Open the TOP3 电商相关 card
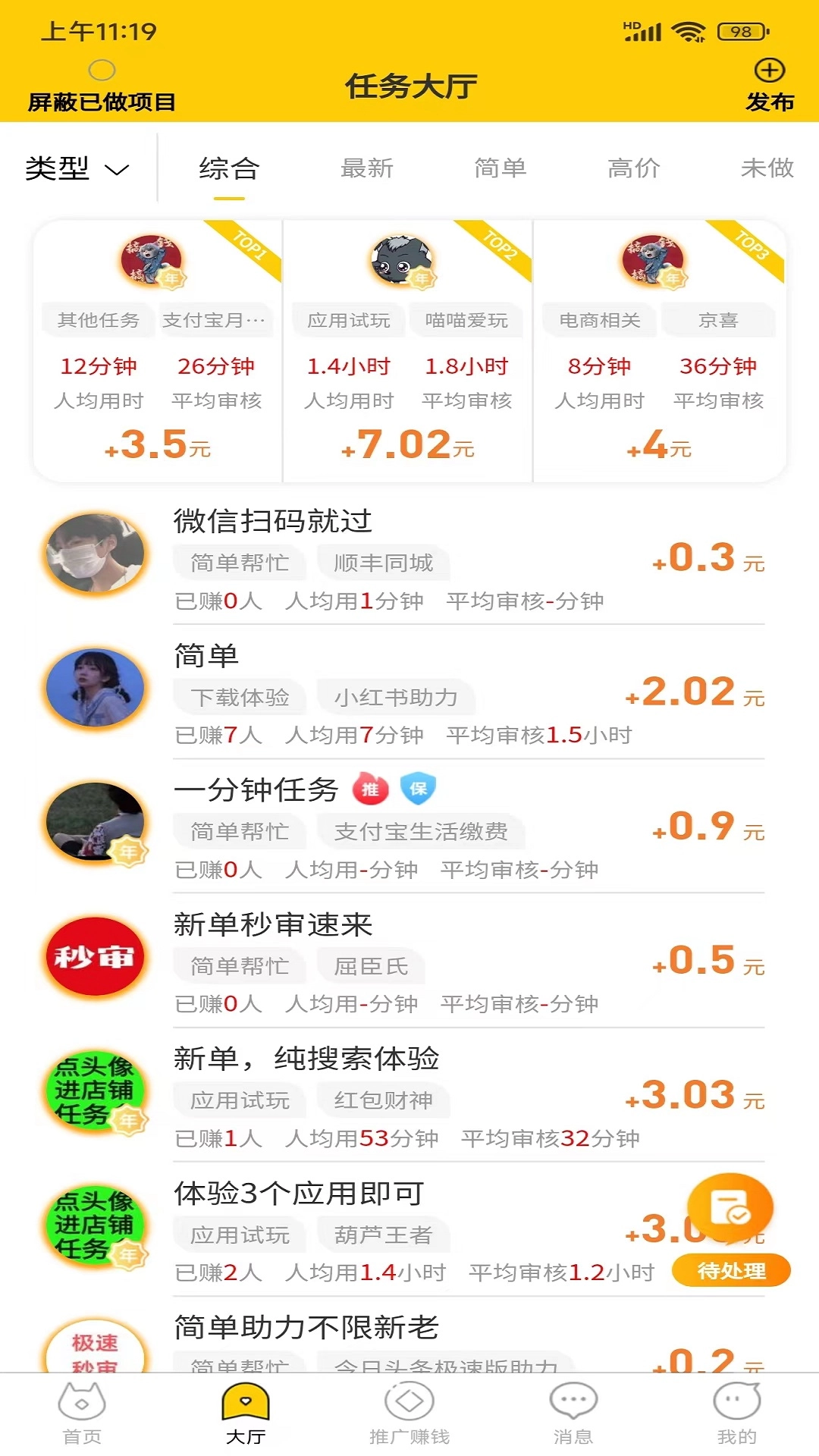The height and width of the screenshot is (1456, 819). coord(659,351)
